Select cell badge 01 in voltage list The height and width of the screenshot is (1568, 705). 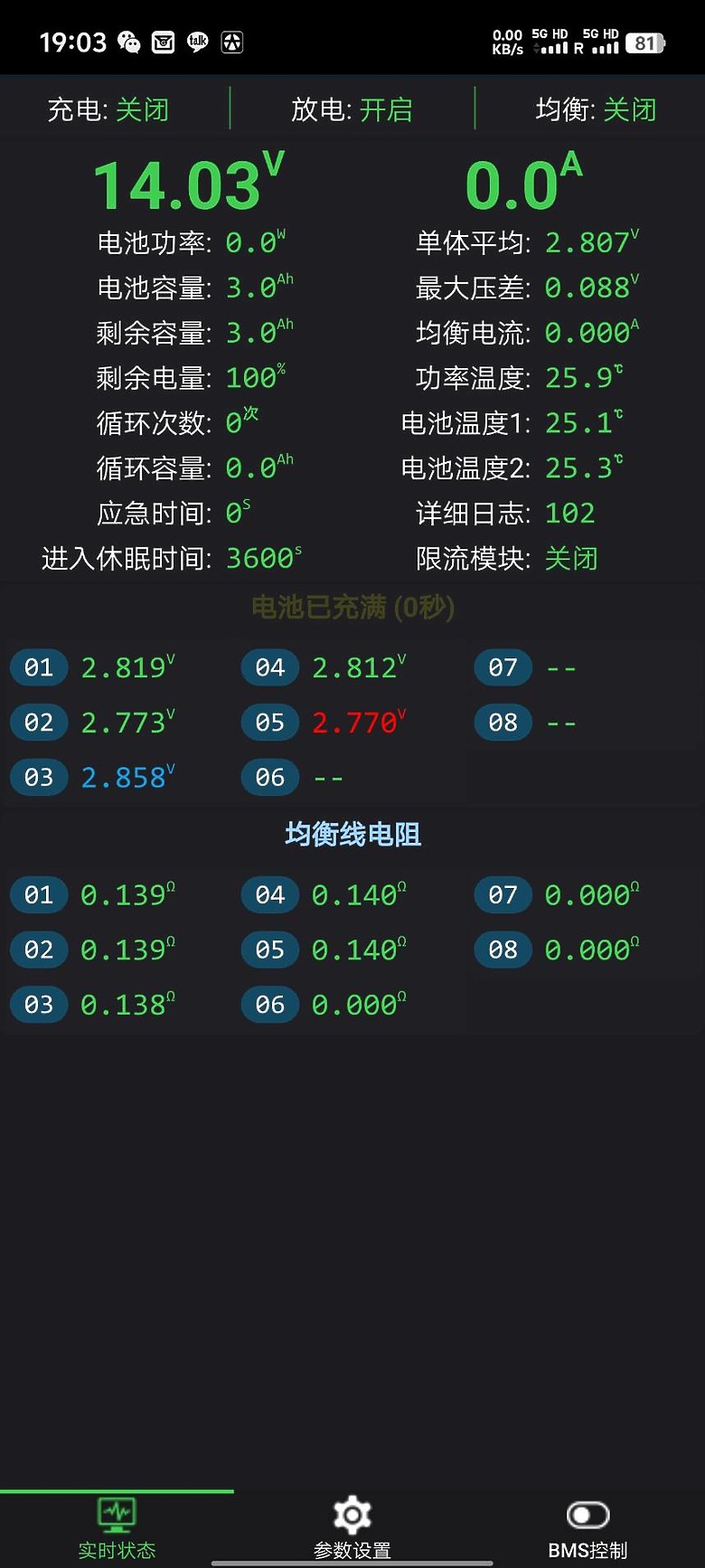pyautogui.click(x=39, y=667)
